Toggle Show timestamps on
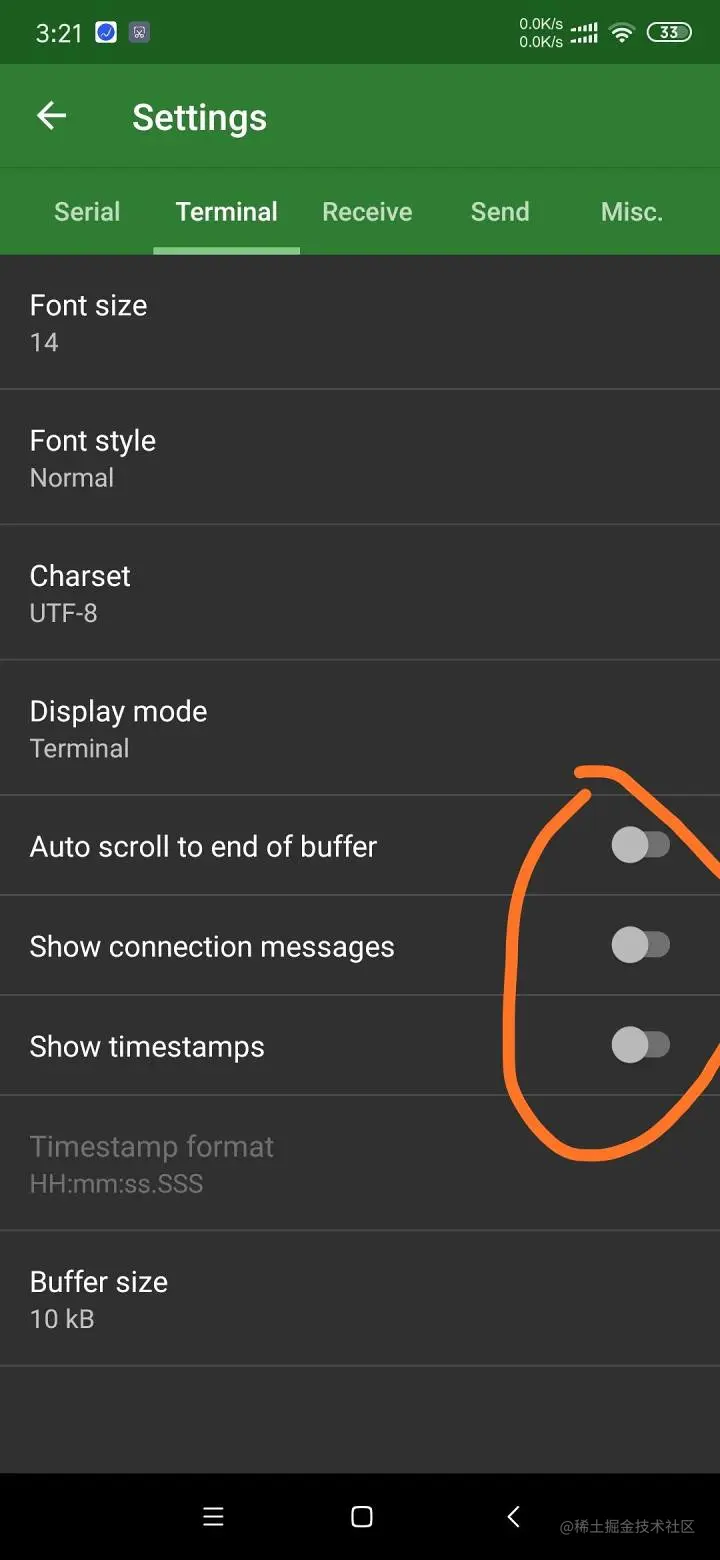 (x=640, y=1046)
